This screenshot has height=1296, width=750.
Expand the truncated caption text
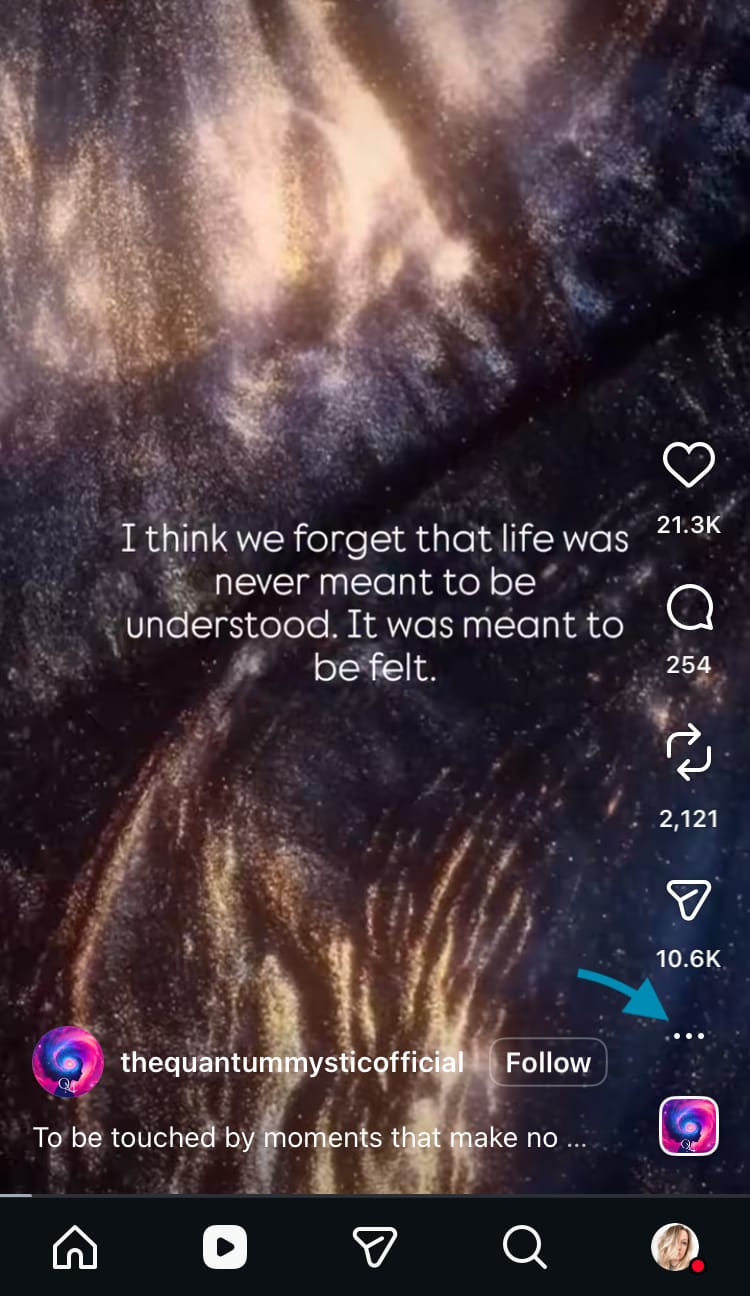[310, 1137]
